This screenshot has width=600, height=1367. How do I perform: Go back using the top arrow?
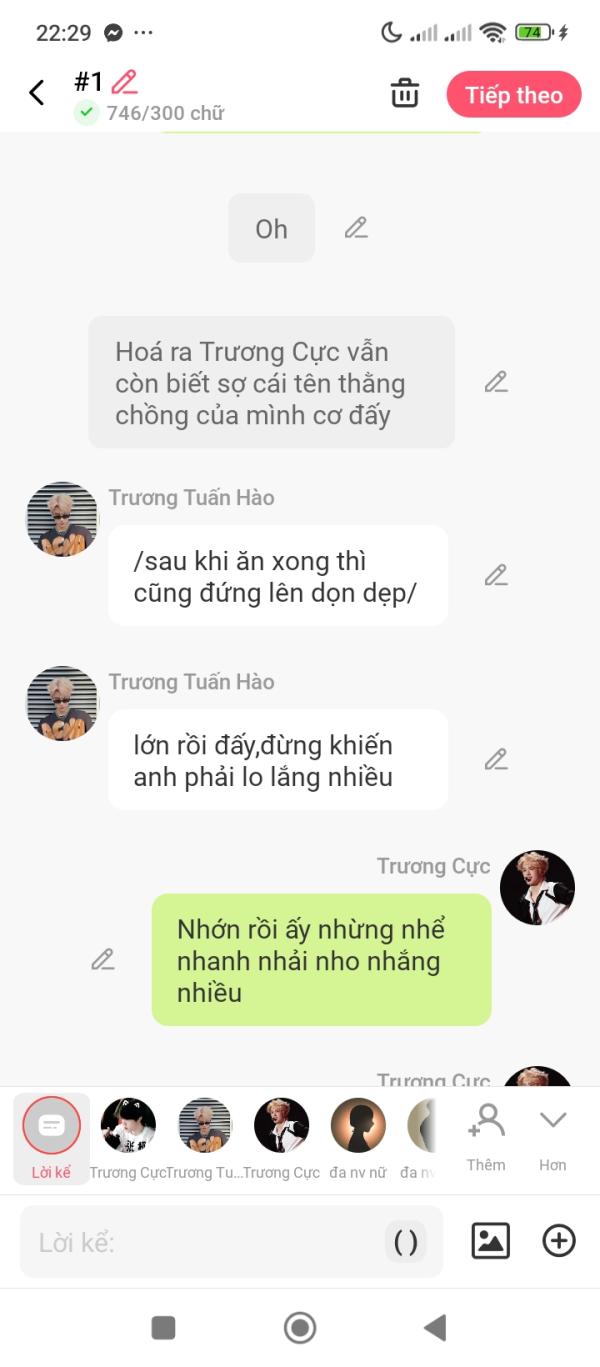point(37,93)
